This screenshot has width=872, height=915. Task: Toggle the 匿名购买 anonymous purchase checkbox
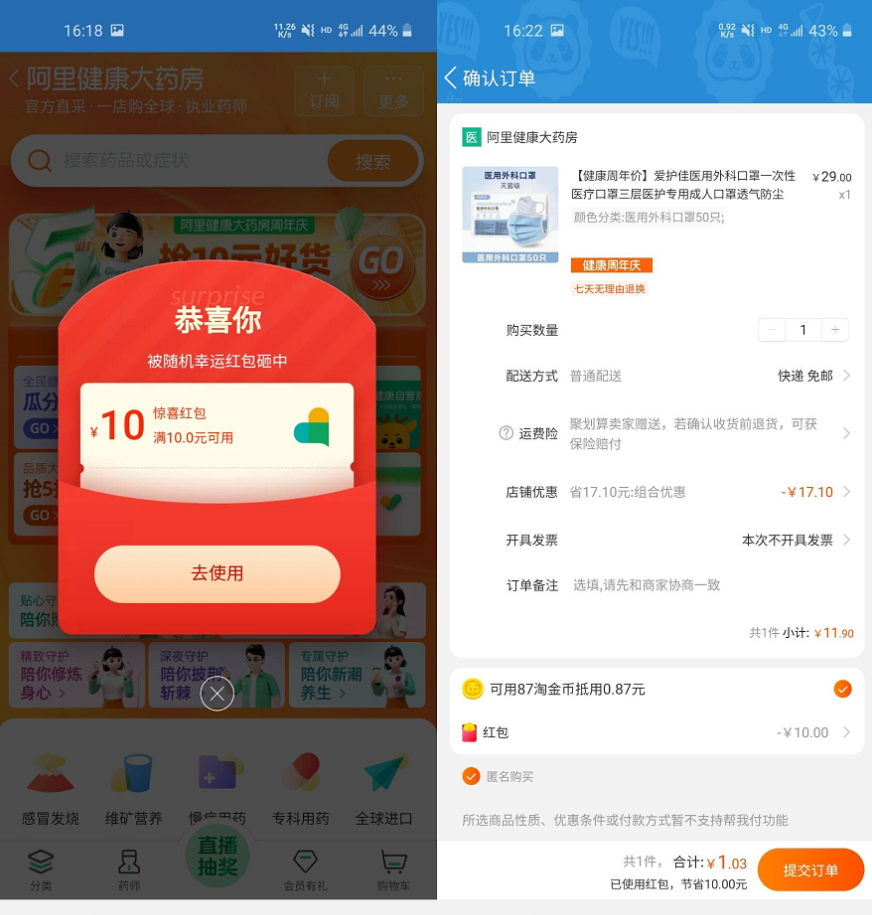coord(471,776)
